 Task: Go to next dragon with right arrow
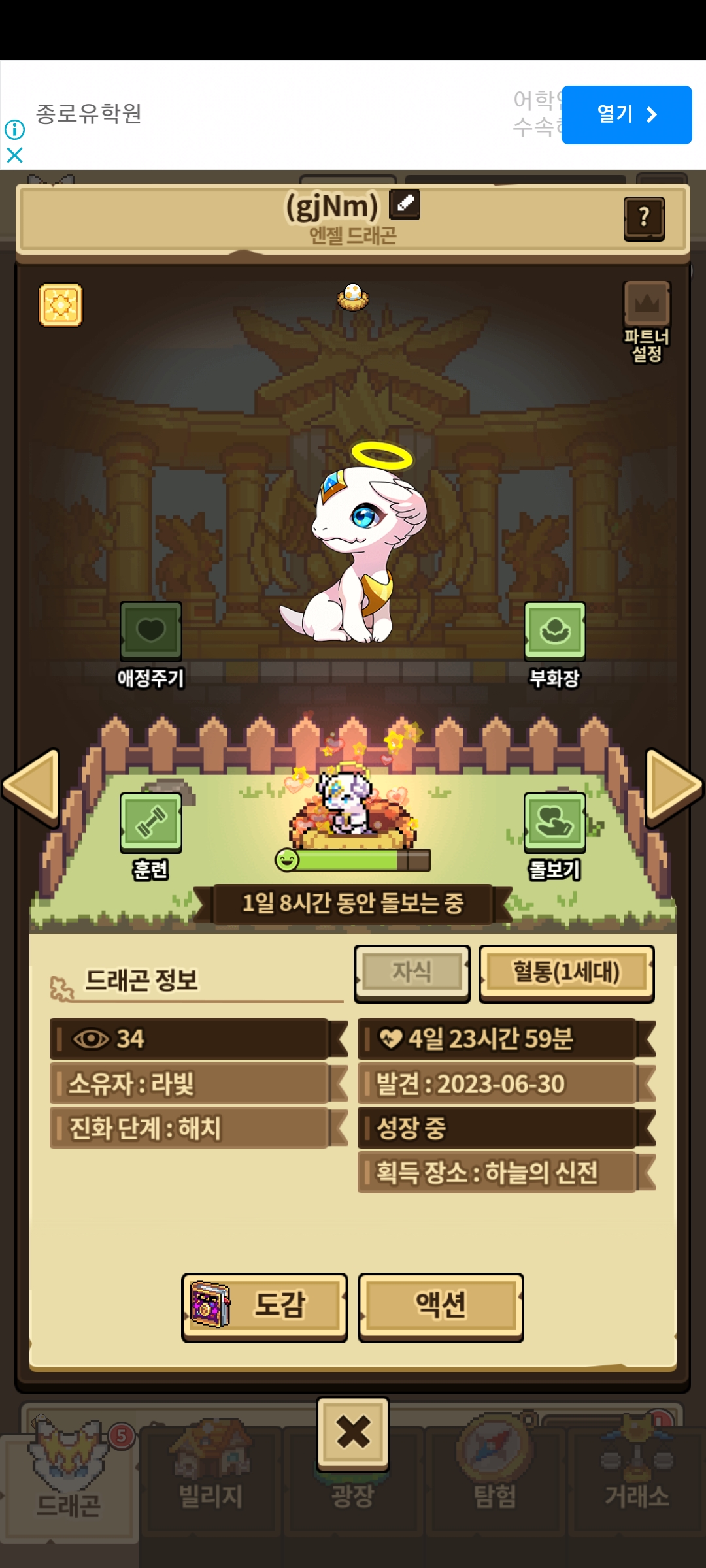click(x=673, y=787)
